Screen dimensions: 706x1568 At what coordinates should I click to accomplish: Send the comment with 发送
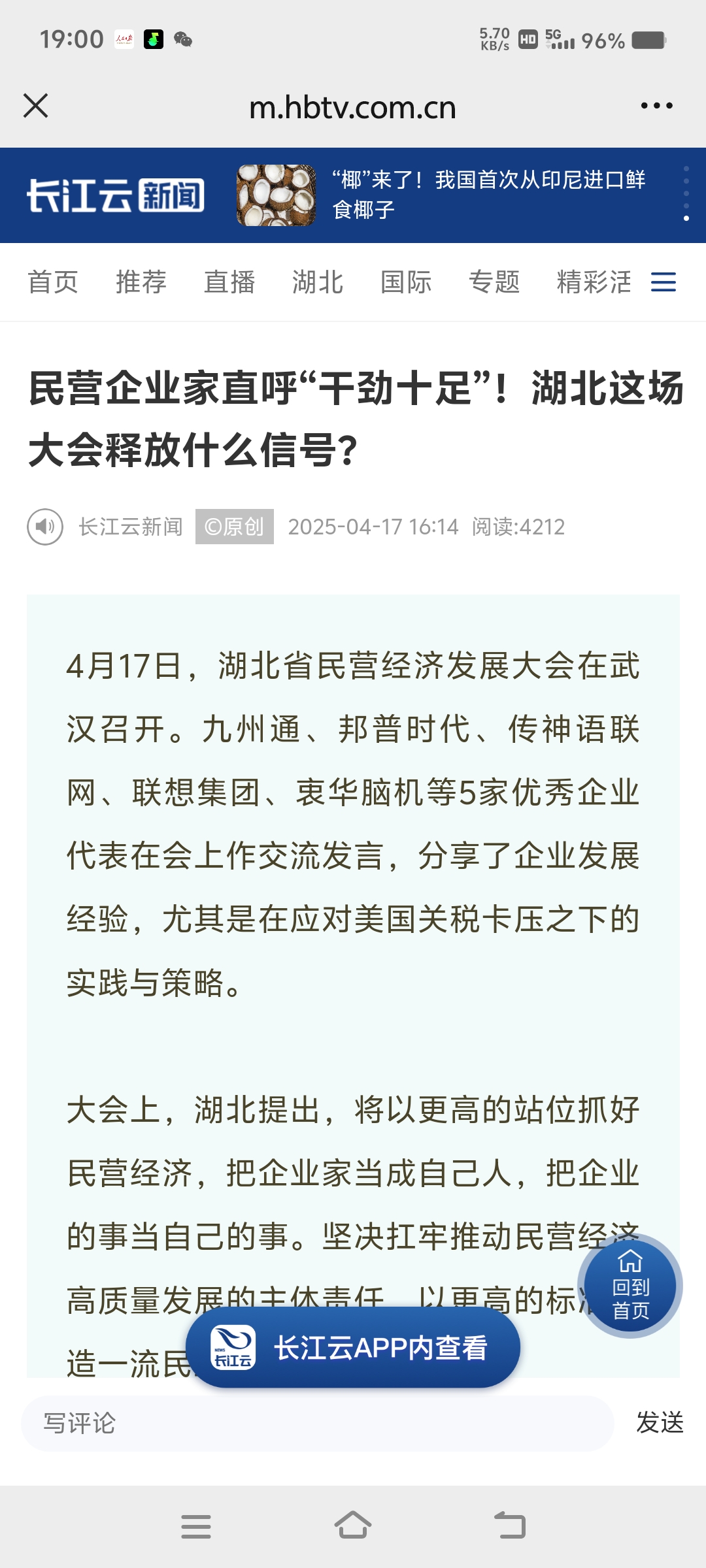(x=660, y=1423)
